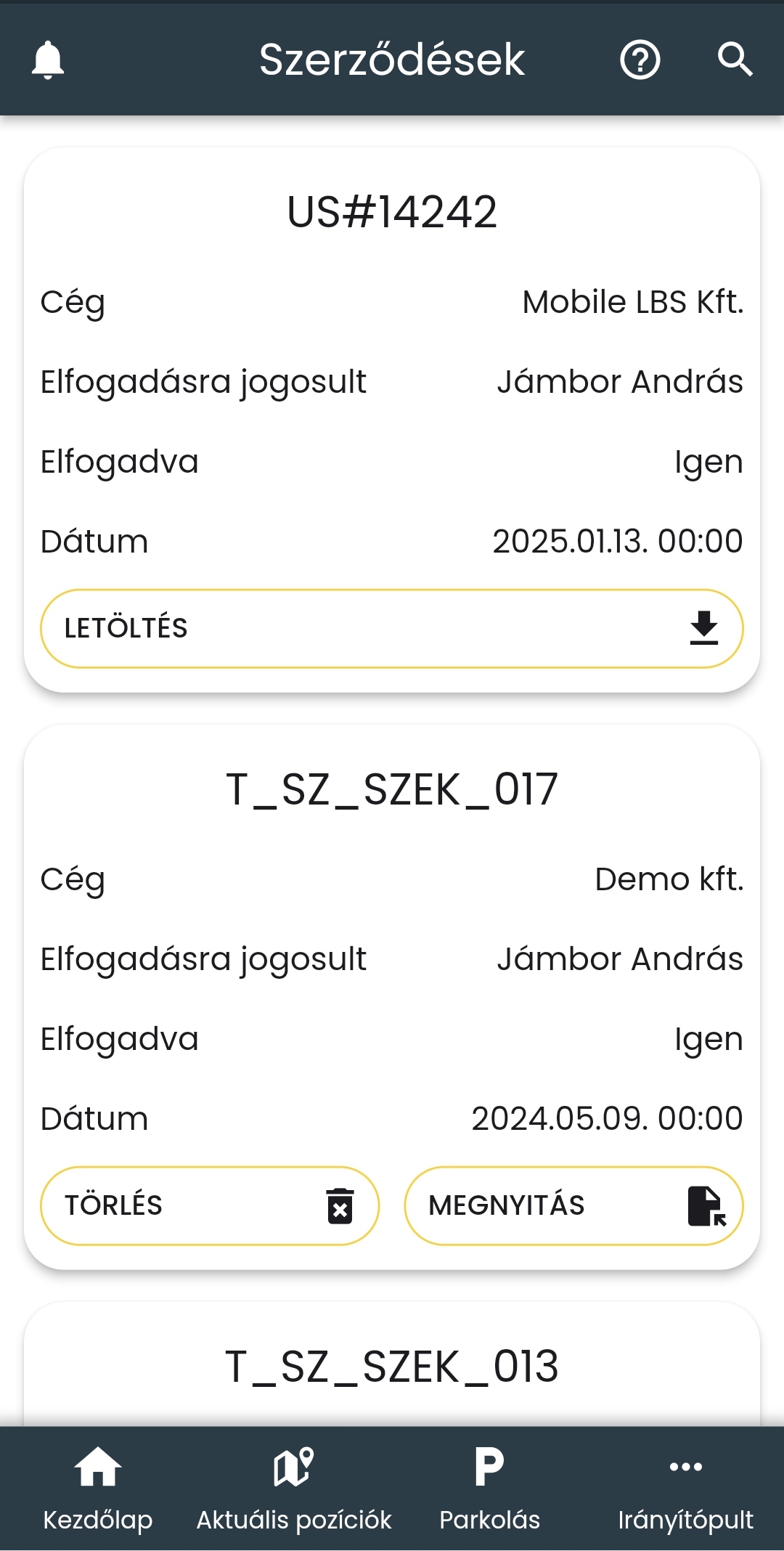
Task: Tap the search magnifier icon
Action: coord(735,60)
